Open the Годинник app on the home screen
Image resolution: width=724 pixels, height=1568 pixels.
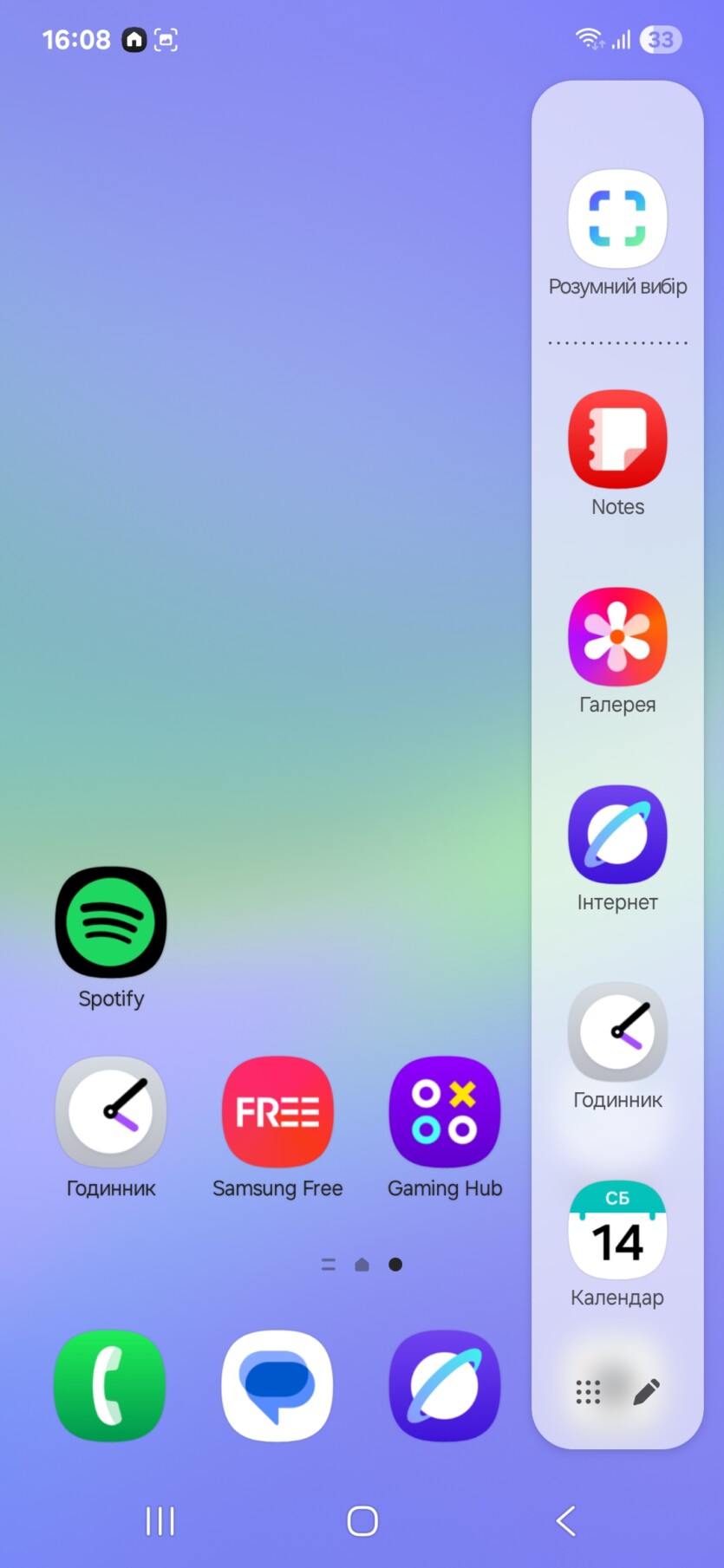click(111, 1112)
